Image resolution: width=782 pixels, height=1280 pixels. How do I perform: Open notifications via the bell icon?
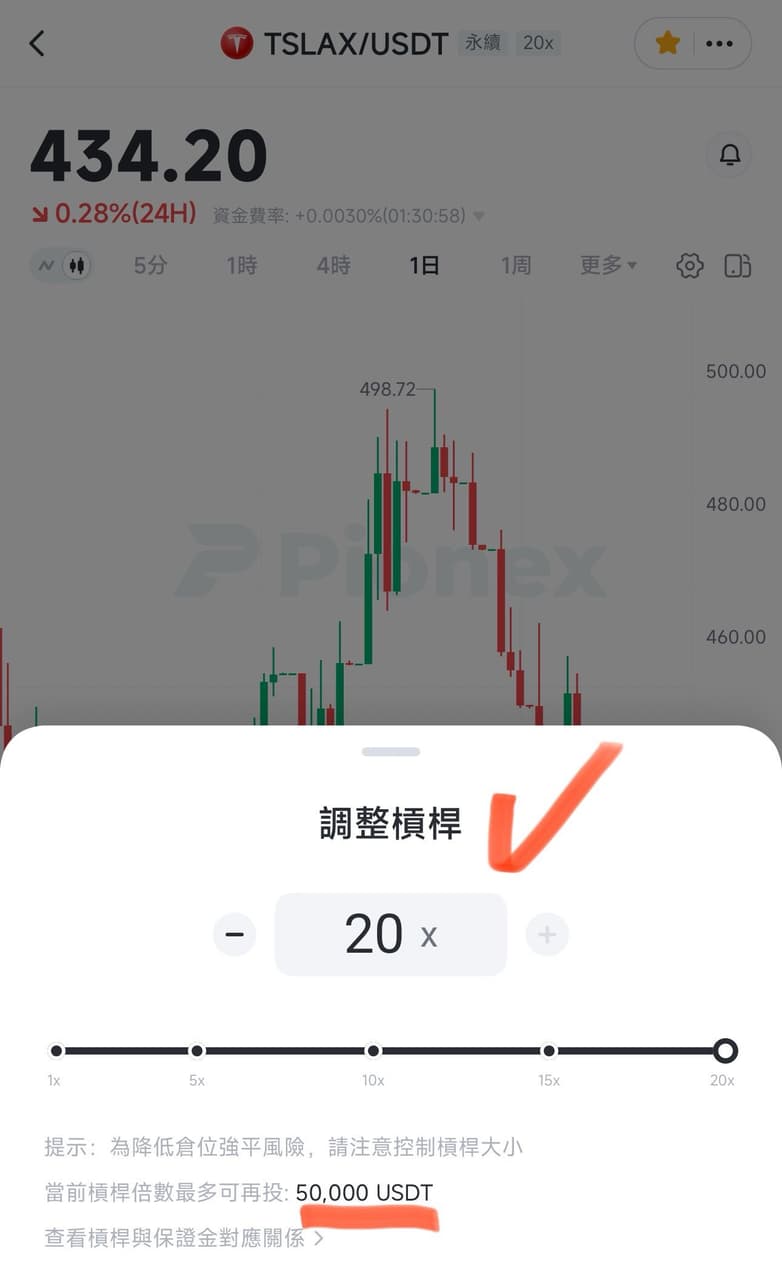(x=730, y=155)
